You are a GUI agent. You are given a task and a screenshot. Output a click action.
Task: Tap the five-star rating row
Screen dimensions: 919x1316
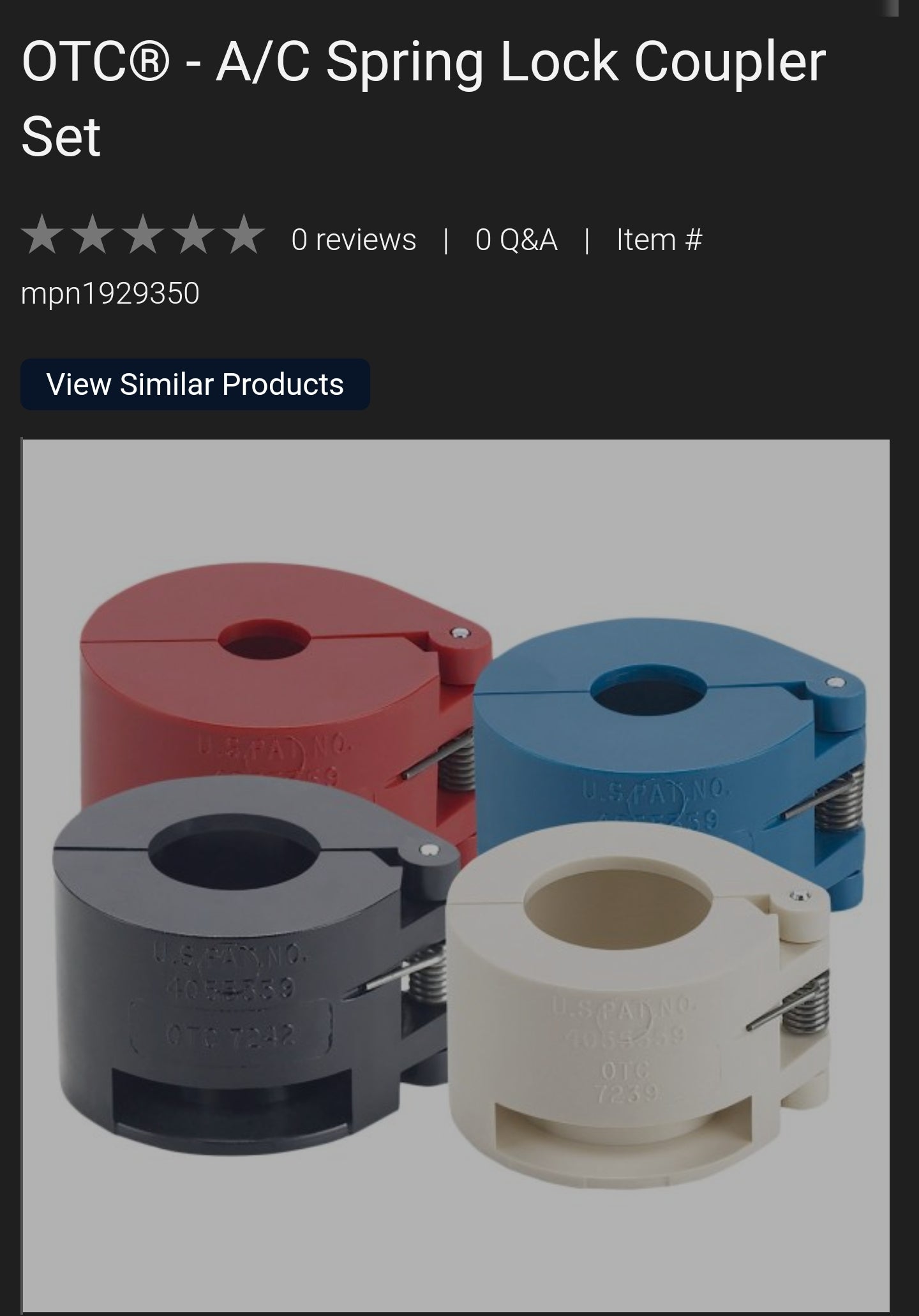click(142, 235)
